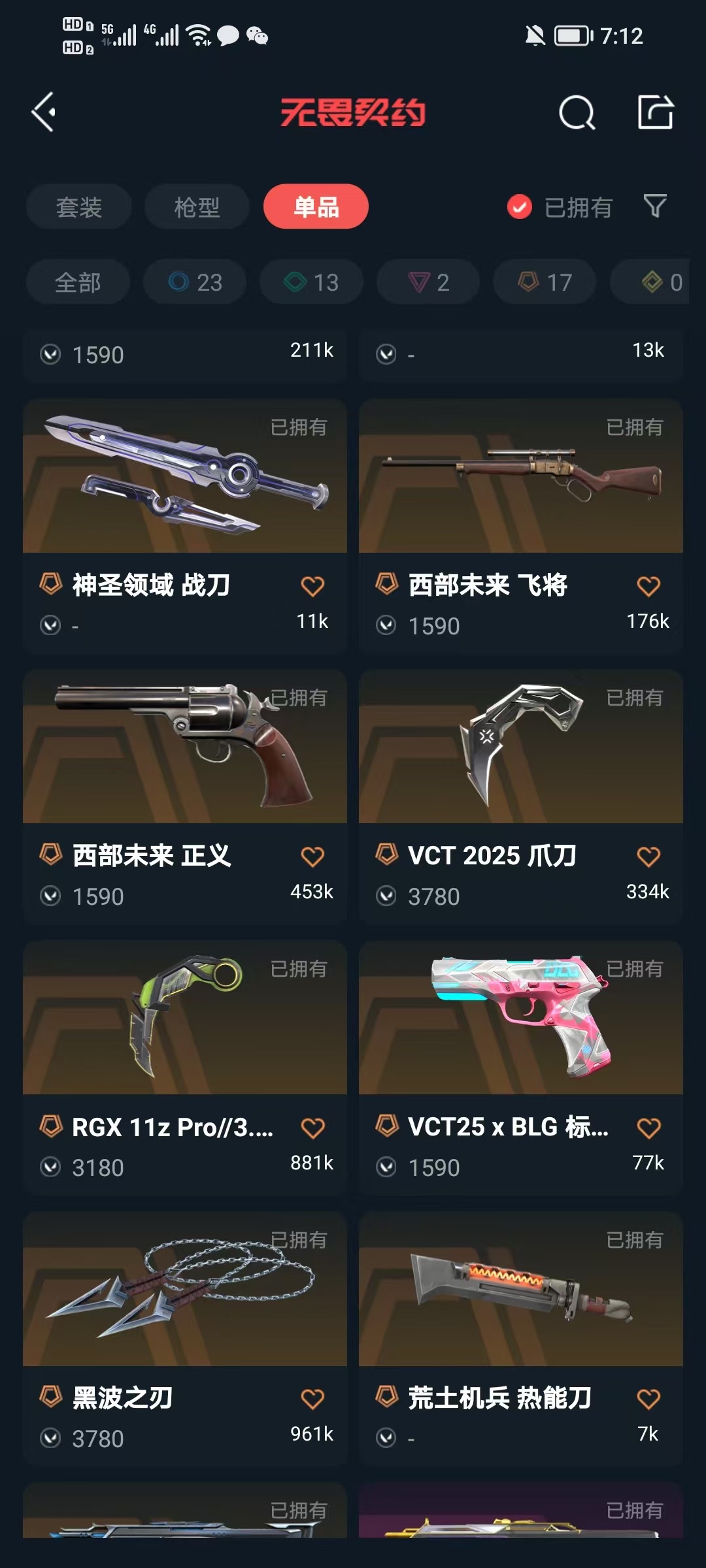Filter by the blue 23 rarity chip
Viewport: 706px width, 1568px height.
(195, 282)
